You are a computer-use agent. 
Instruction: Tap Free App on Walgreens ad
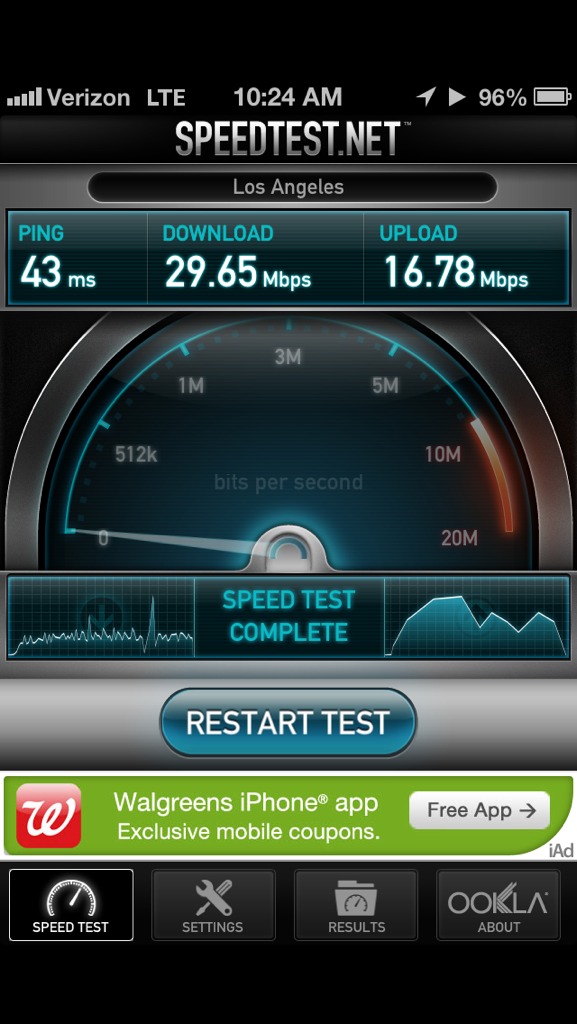coord(480,810)
